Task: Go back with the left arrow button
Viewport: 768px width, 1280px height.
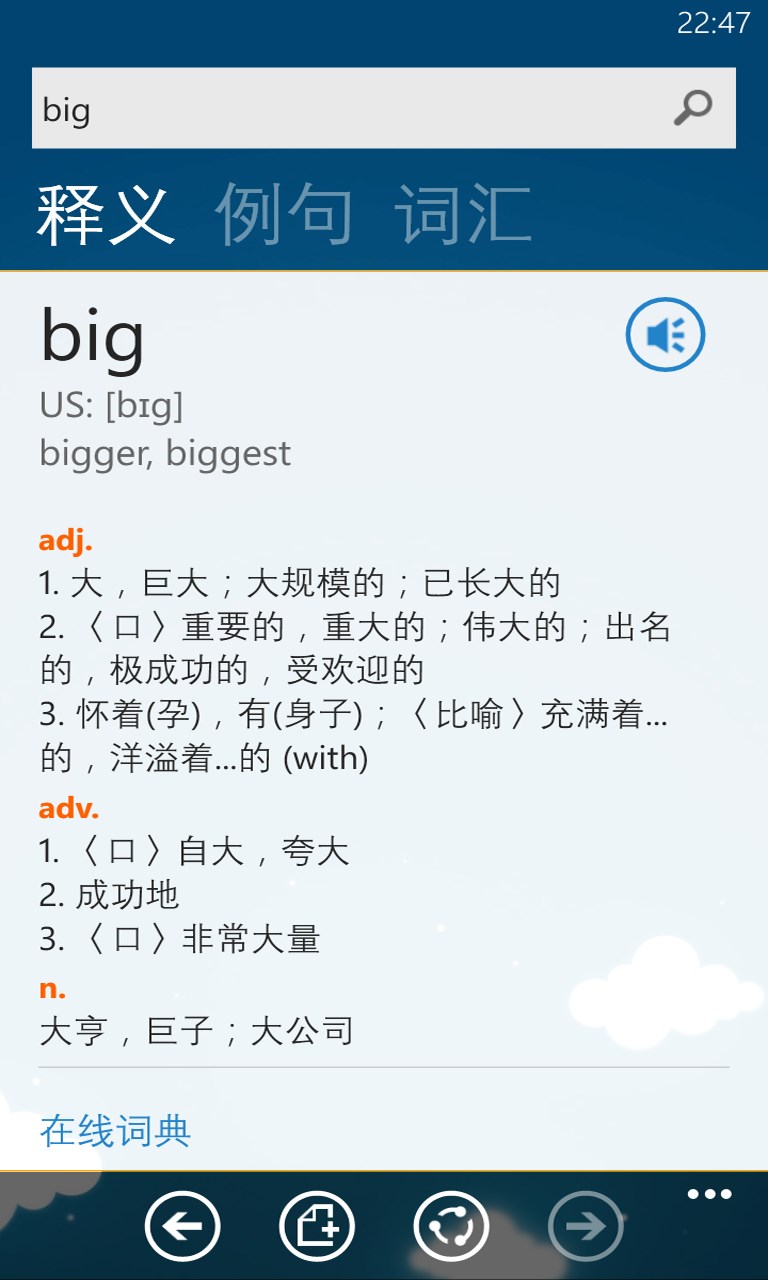Action: 182,1226
